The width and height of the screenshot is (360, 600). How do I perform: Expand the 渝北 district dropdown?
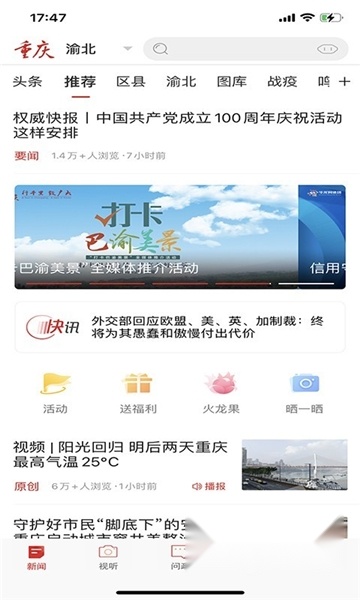(127, 49)
